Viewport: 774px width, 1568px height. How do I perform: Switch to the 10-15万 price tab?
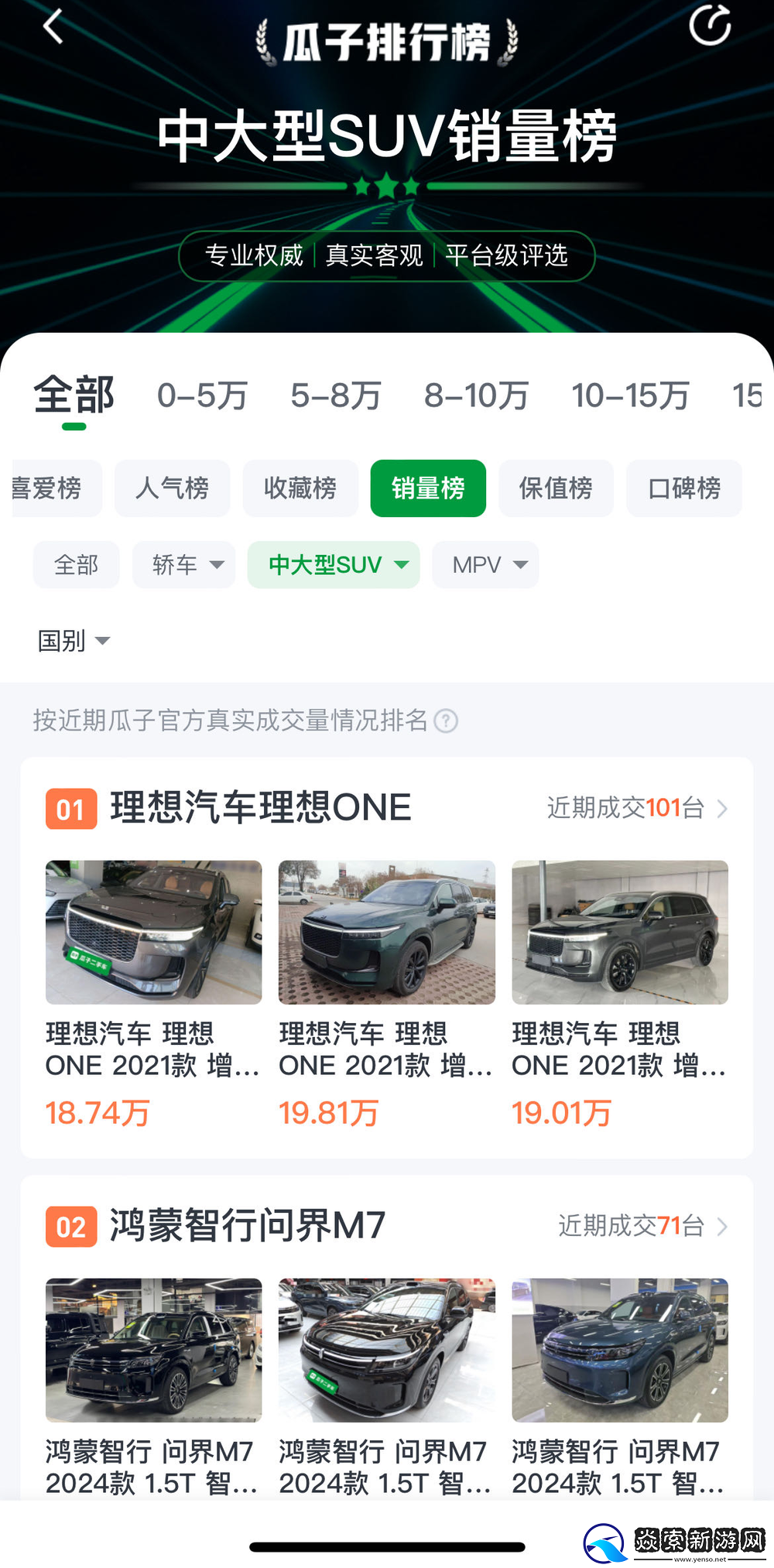(632, 395)
